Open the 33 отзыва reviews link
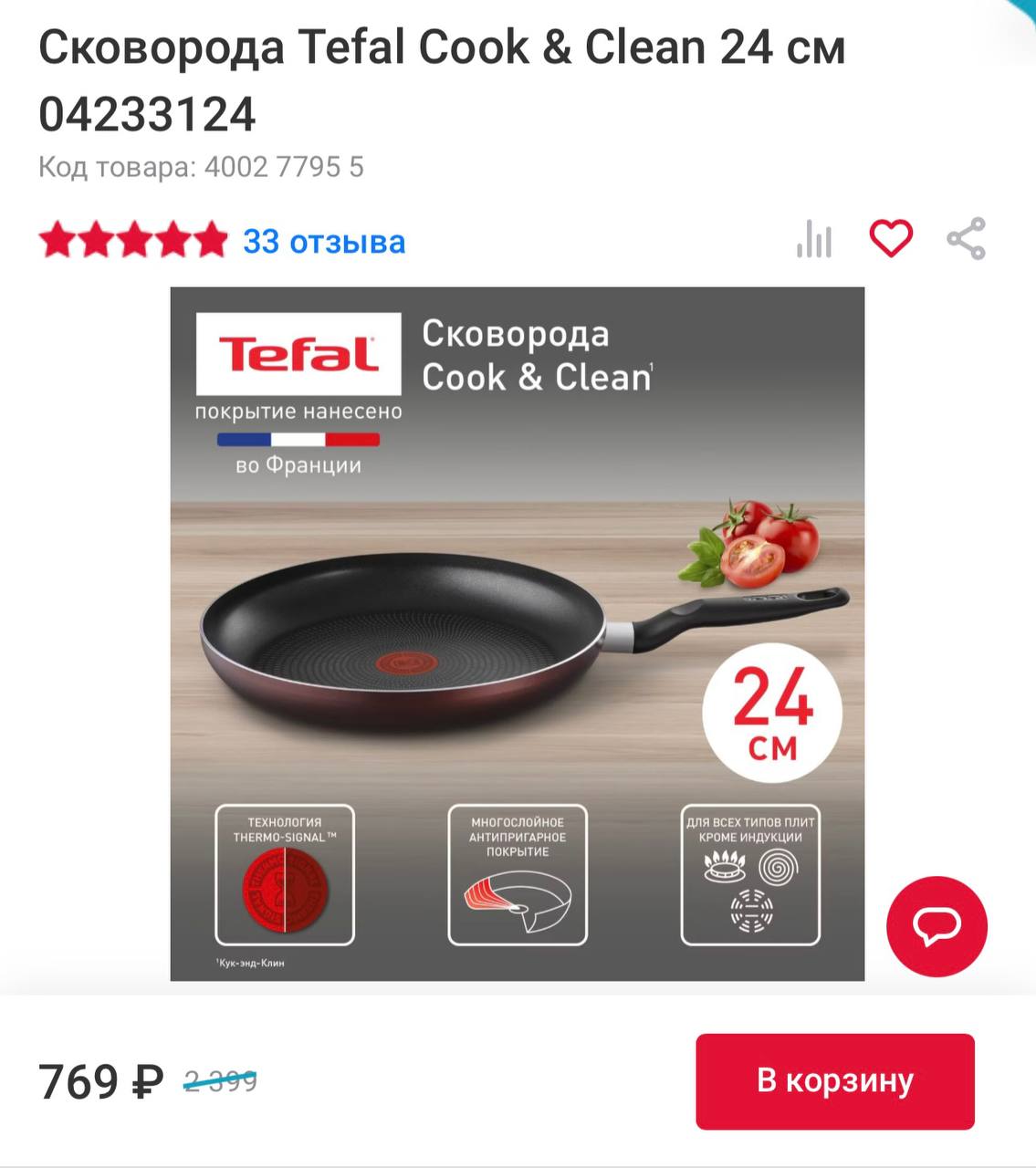The width and height of the screenshot is (1036, 1168). click(324, 242)
